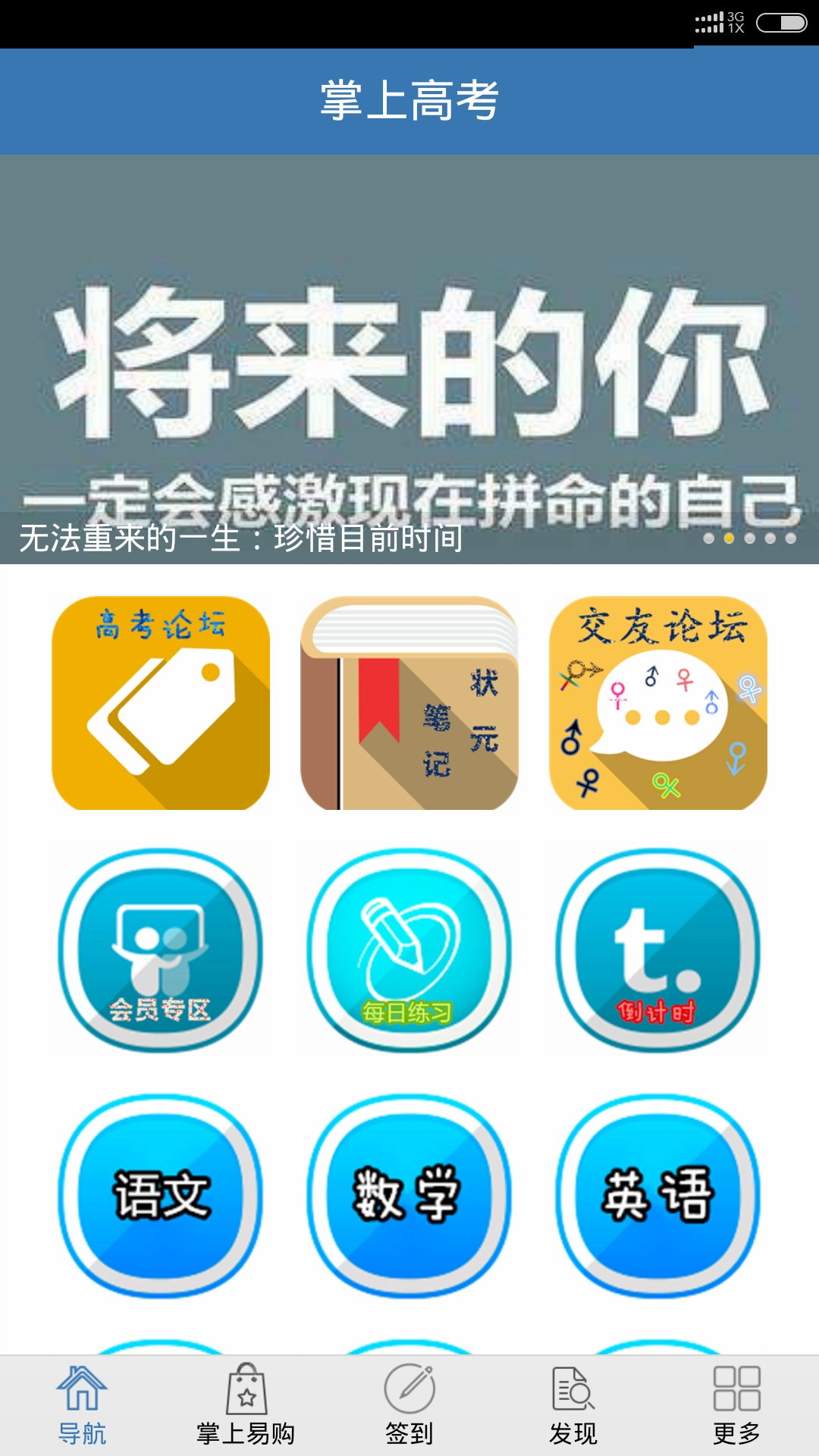Screen dimensions: 819x1456
Task: Open the 倒计时 countdown
Action: tap(658, 951)
